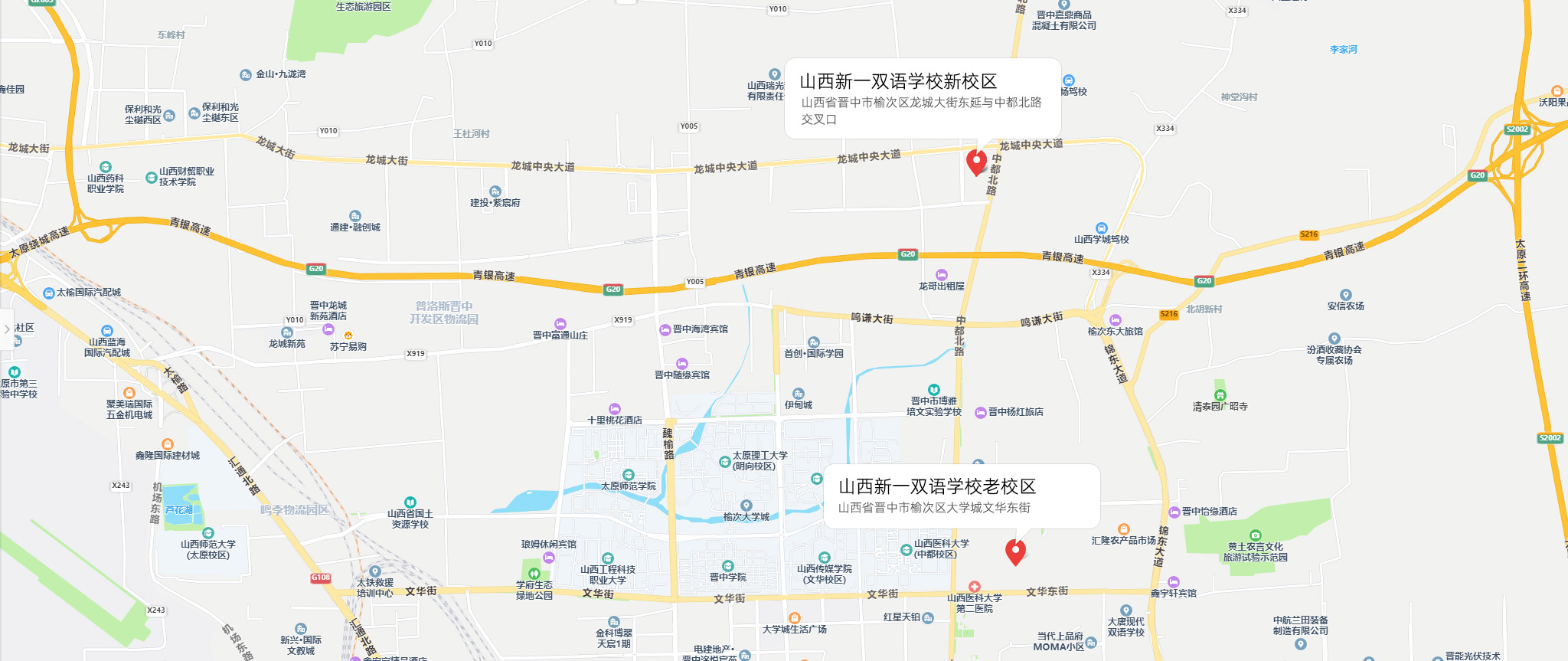Viewport: 1568px width, 661px height.
Task: Tap the red pin for 山西新一双语学校新校区
Action: coord(976,162)
